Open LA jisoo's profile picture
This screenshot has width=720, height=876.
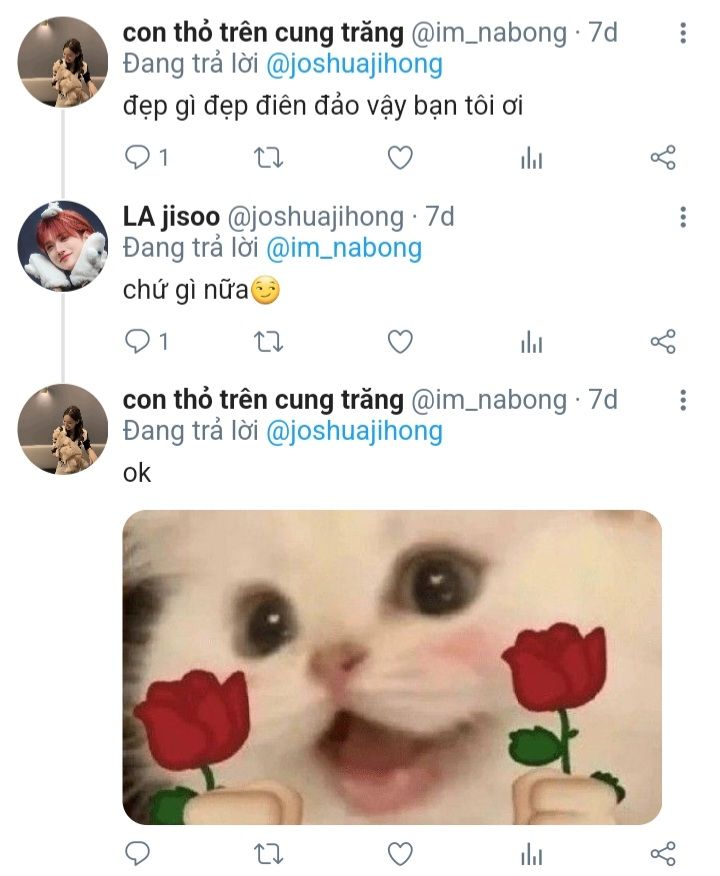(63, 245)
